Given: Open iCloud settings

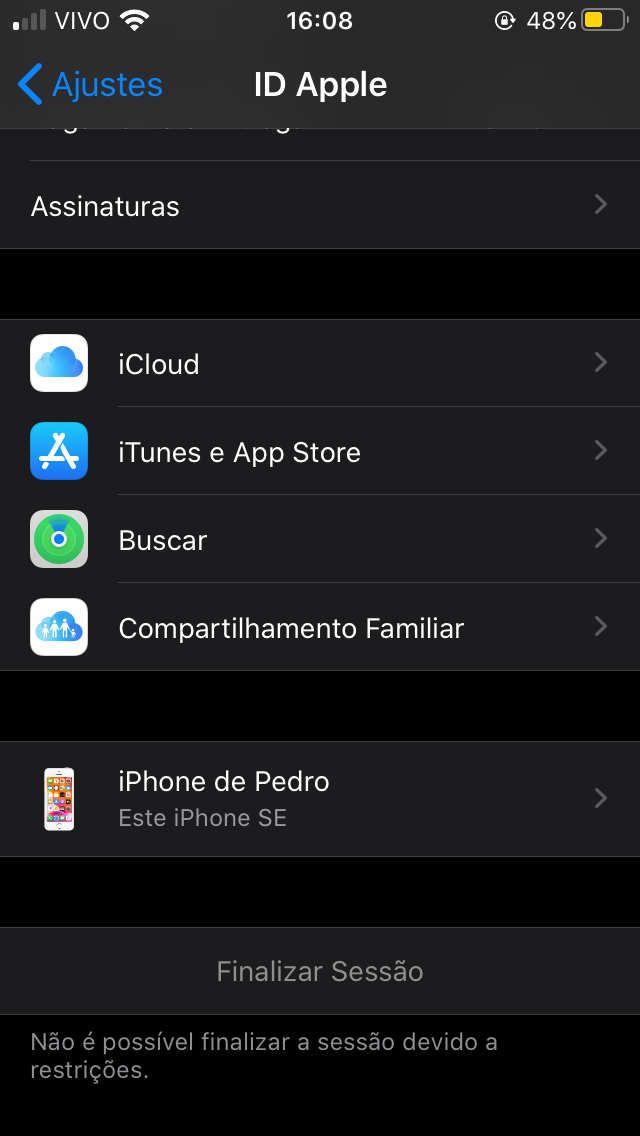Looking at the screenshot, I should (320, 364).
